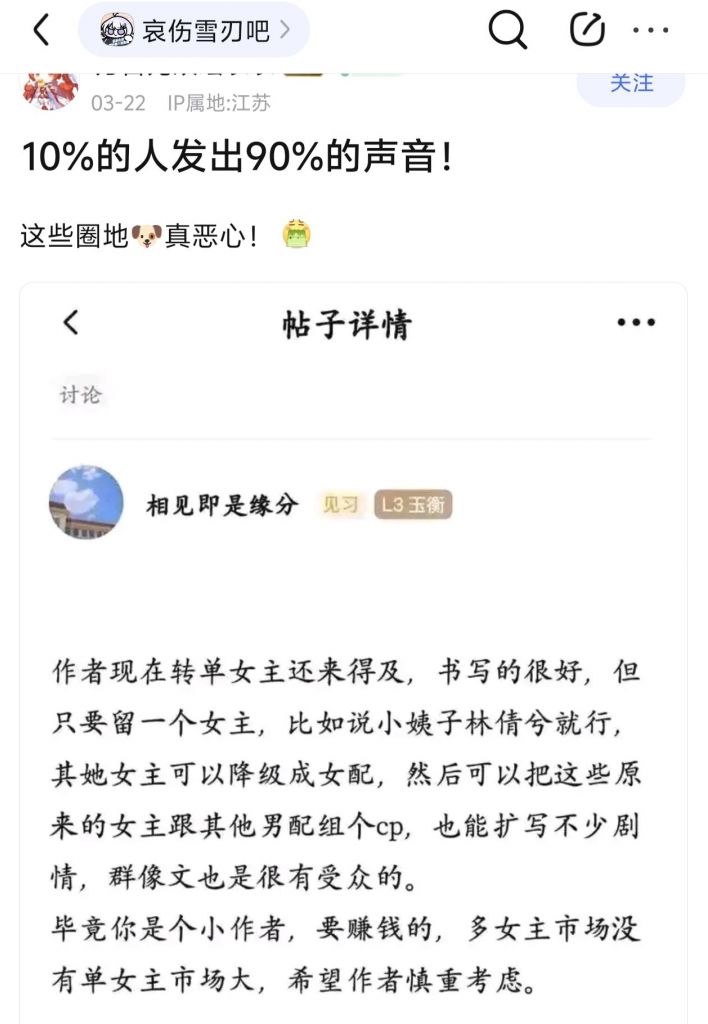Enlarge the embedded 帖子详情 screenshot
The width and height of the screenshot is (708, 1024).
354,650
